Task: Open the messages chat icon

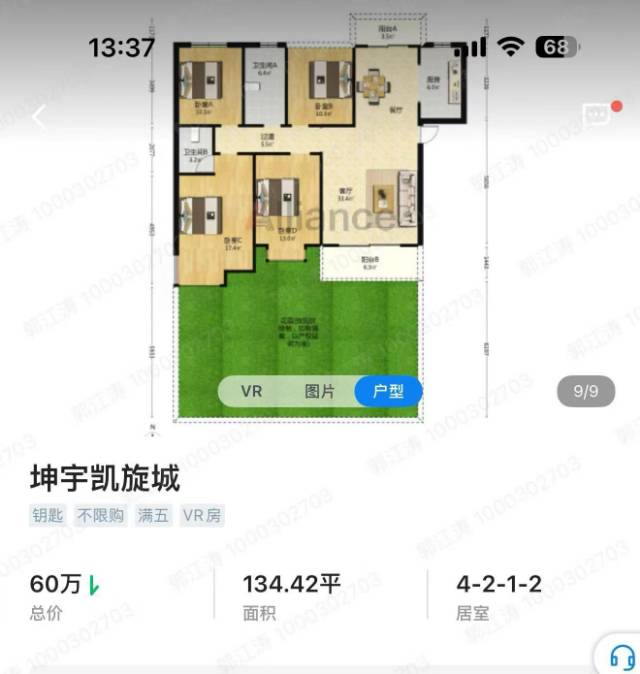Action: click(x=596, y=116)
